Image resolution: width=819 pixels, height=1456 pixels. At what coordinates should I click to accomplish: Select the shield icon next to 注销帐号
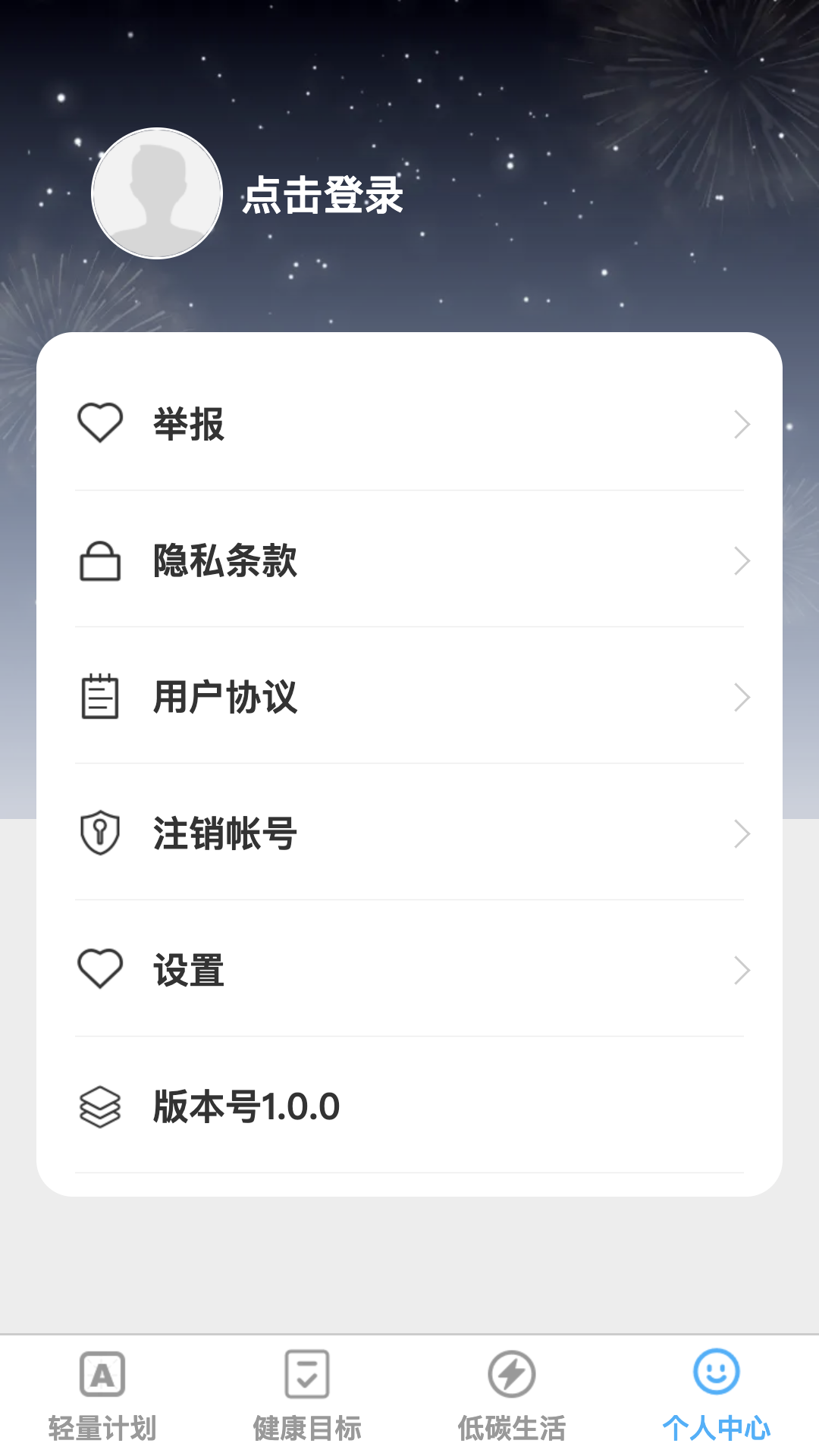tap(101, 834)
